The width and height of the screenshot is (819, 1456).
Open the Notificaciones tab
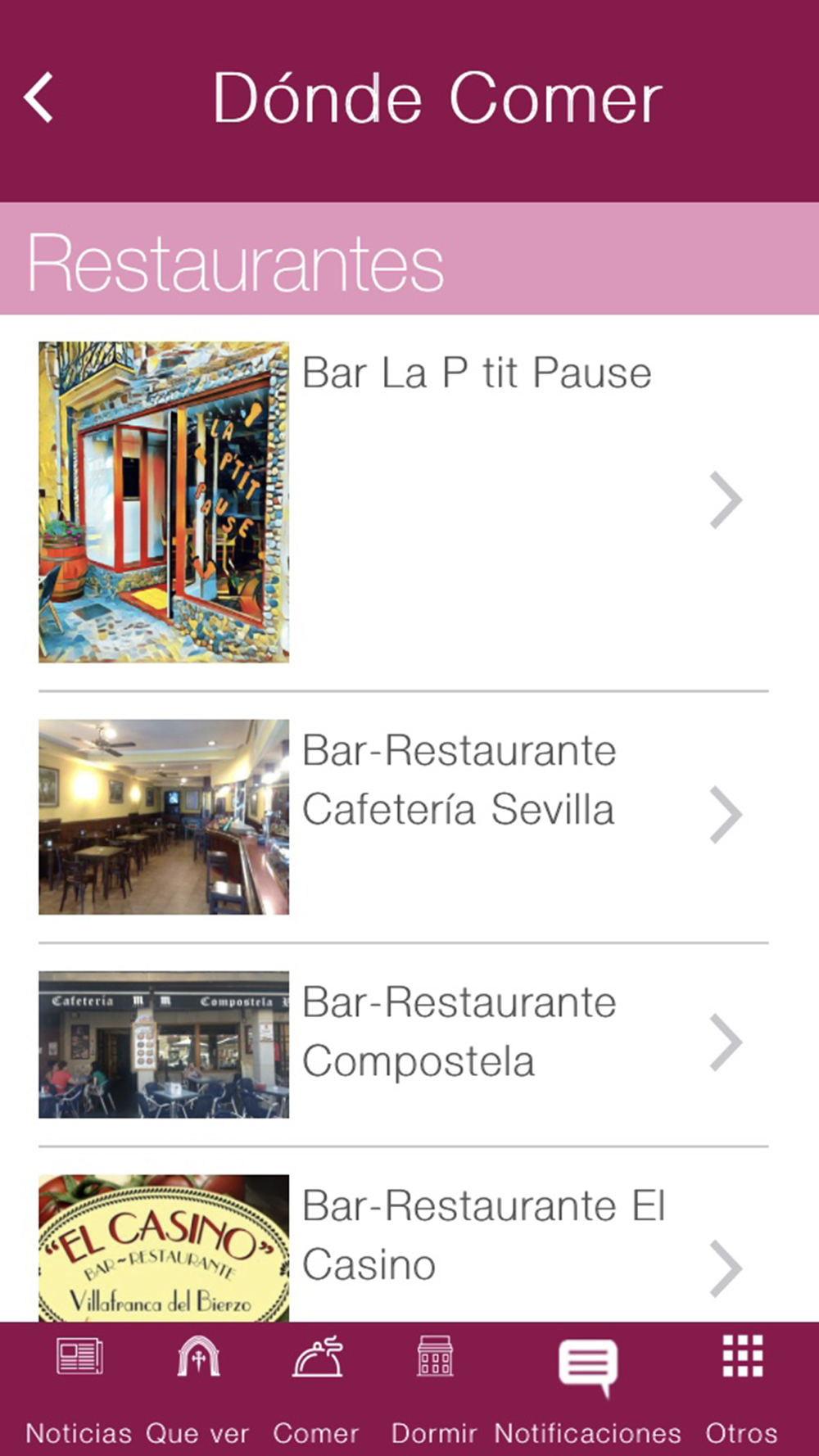[x=587, y=1389]
